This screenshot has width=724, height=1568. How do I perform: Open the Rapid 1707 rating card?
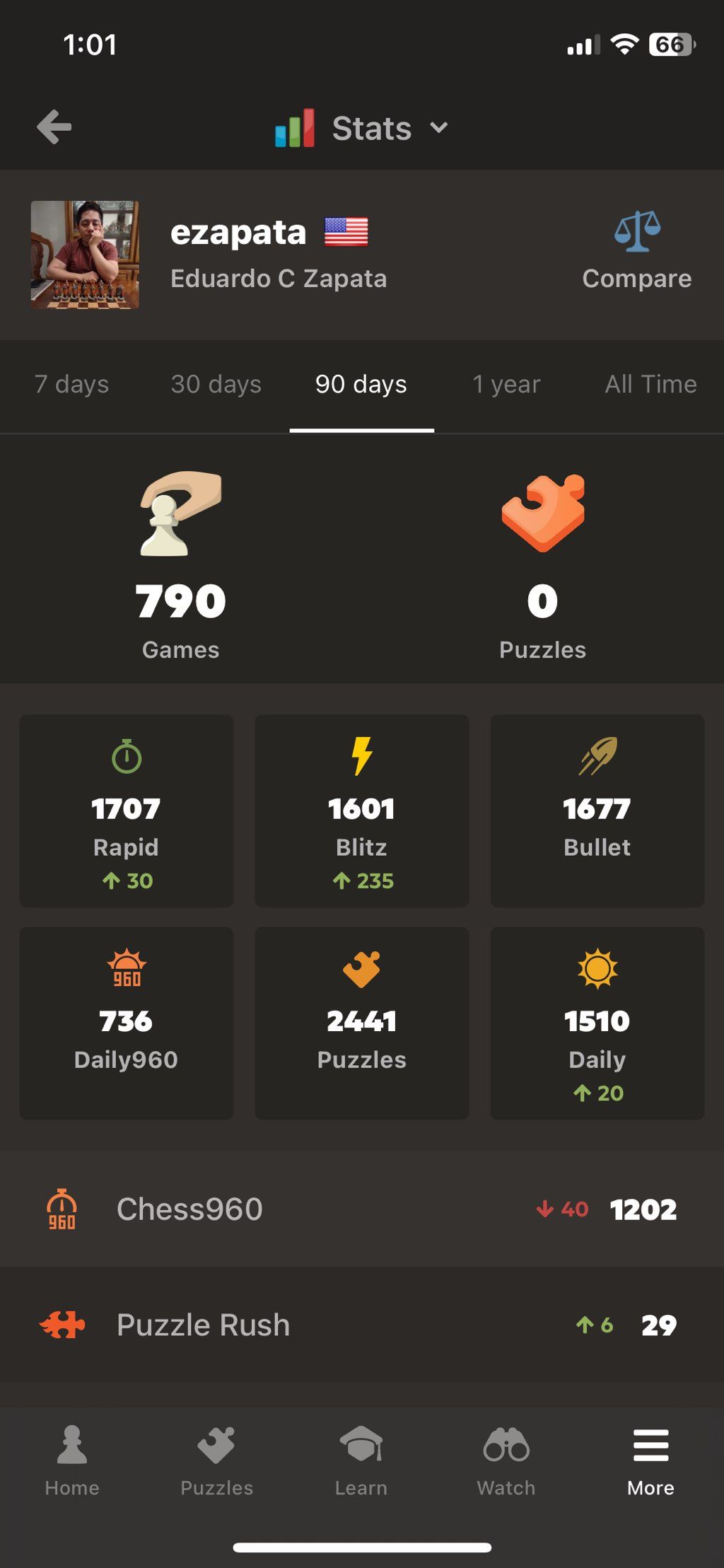(126, 811)
